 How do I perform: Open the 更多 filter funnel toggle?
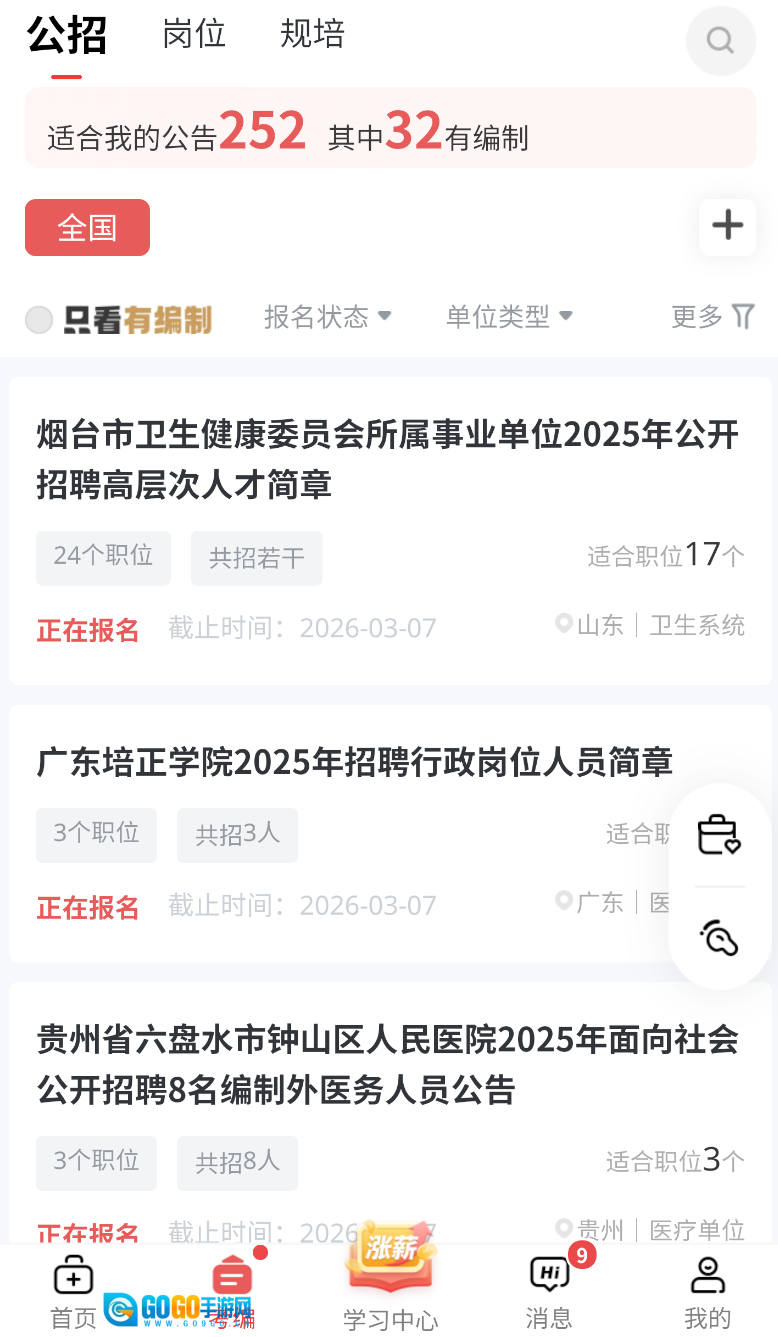point(742,315)
